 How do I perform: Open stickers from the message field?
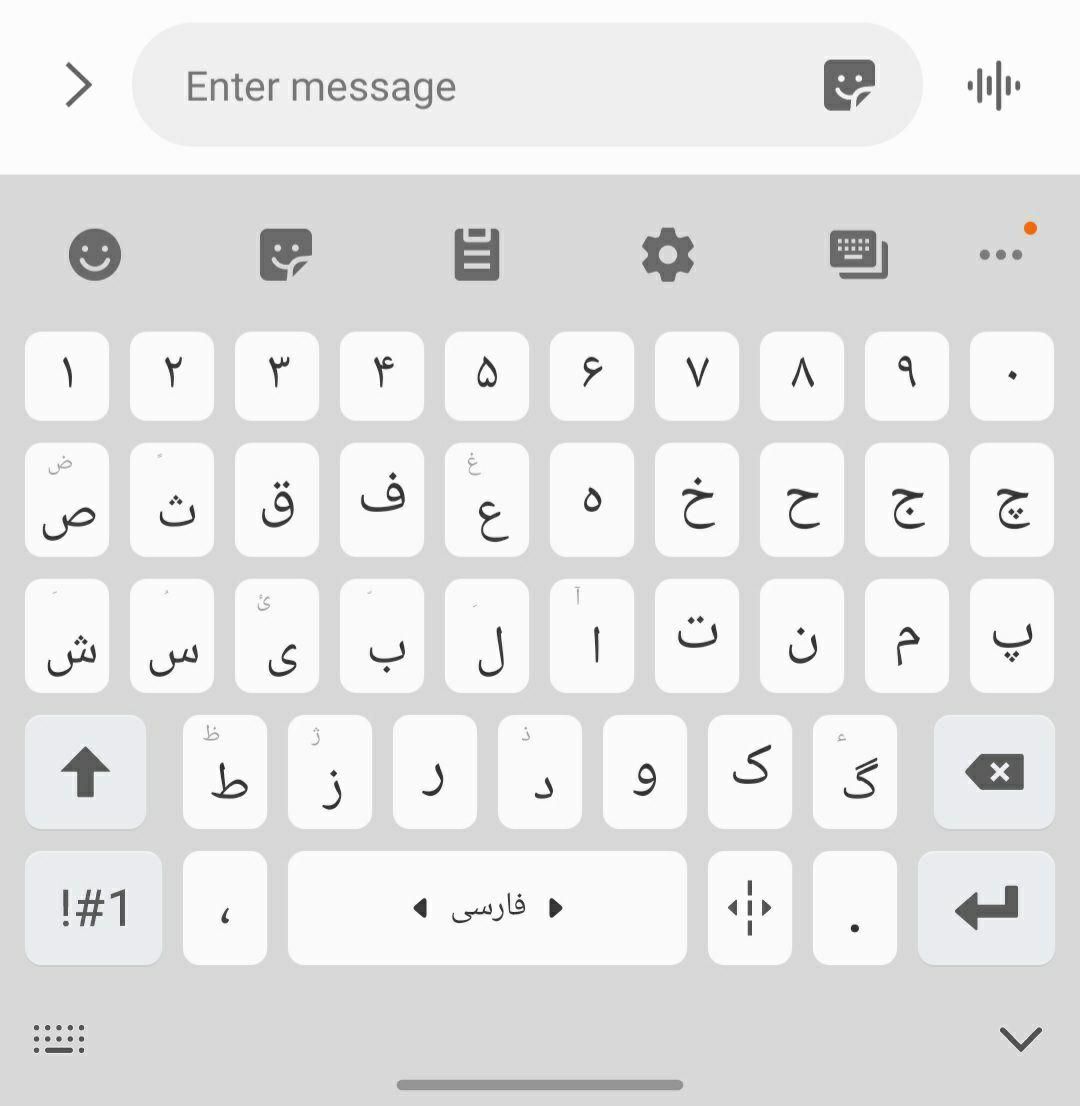click(849, 85)
